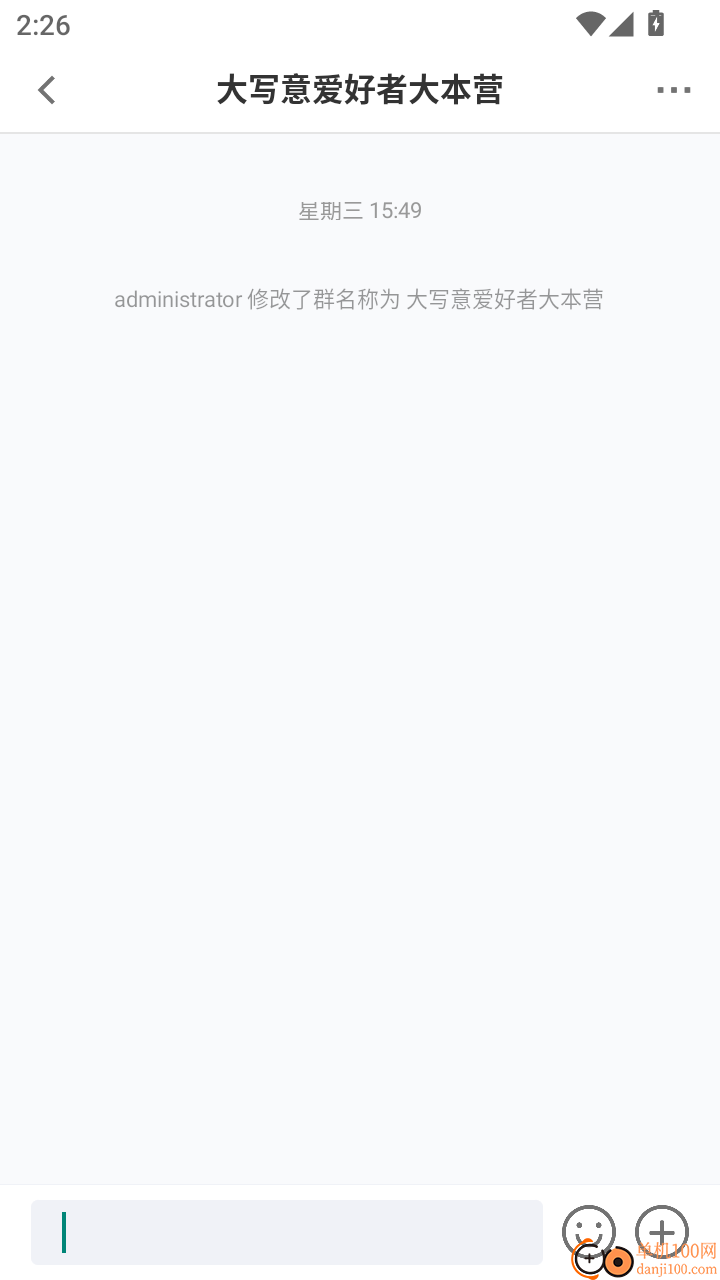The height and width of the screenshot is (1280, 720).
Task: Tap the administrator group rename notice
Action: (x=361, y=299)
